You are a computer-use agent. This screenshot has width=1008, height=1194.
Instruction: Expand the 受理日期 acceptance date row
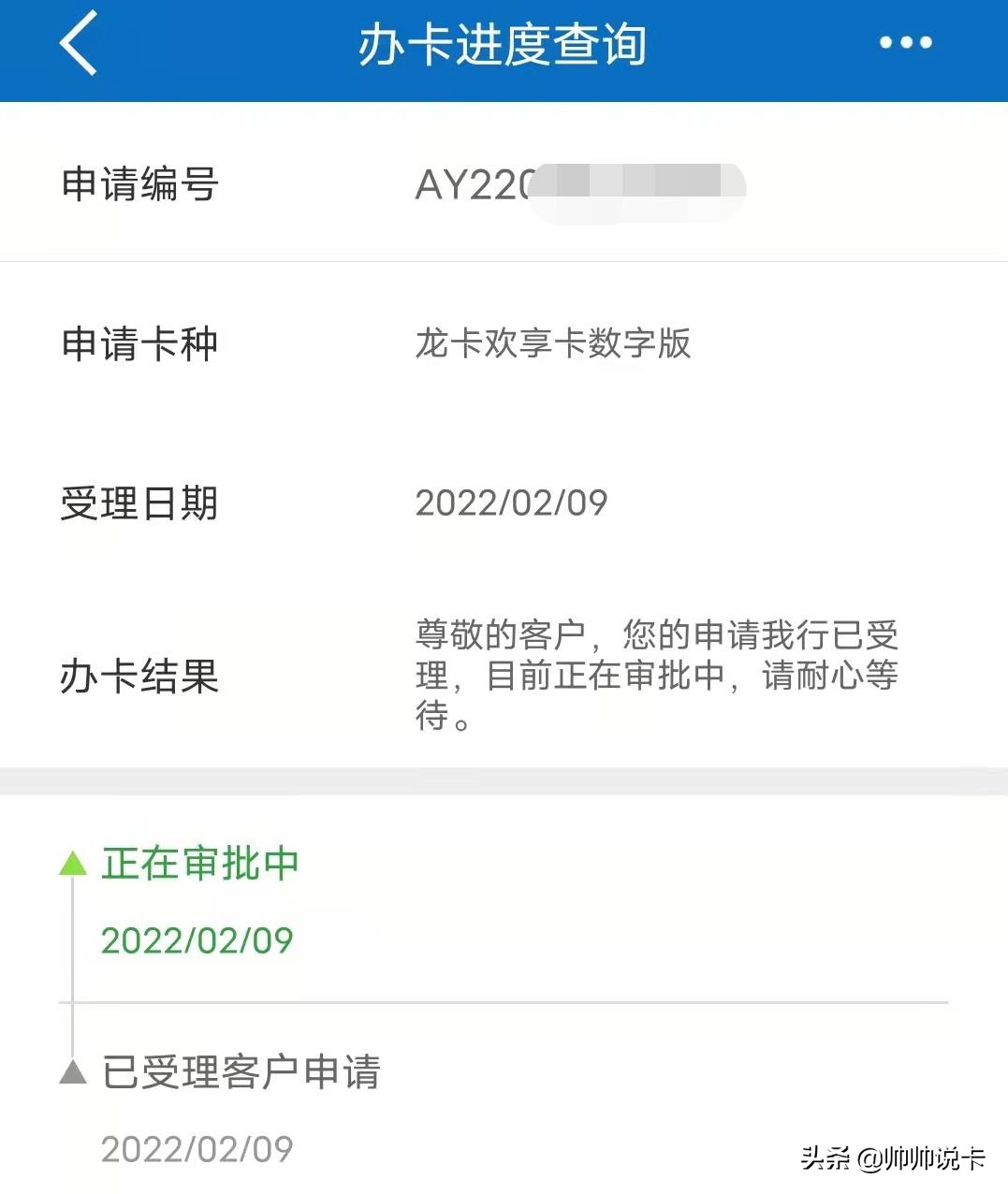pyautogui.click(x=374, y=503)
